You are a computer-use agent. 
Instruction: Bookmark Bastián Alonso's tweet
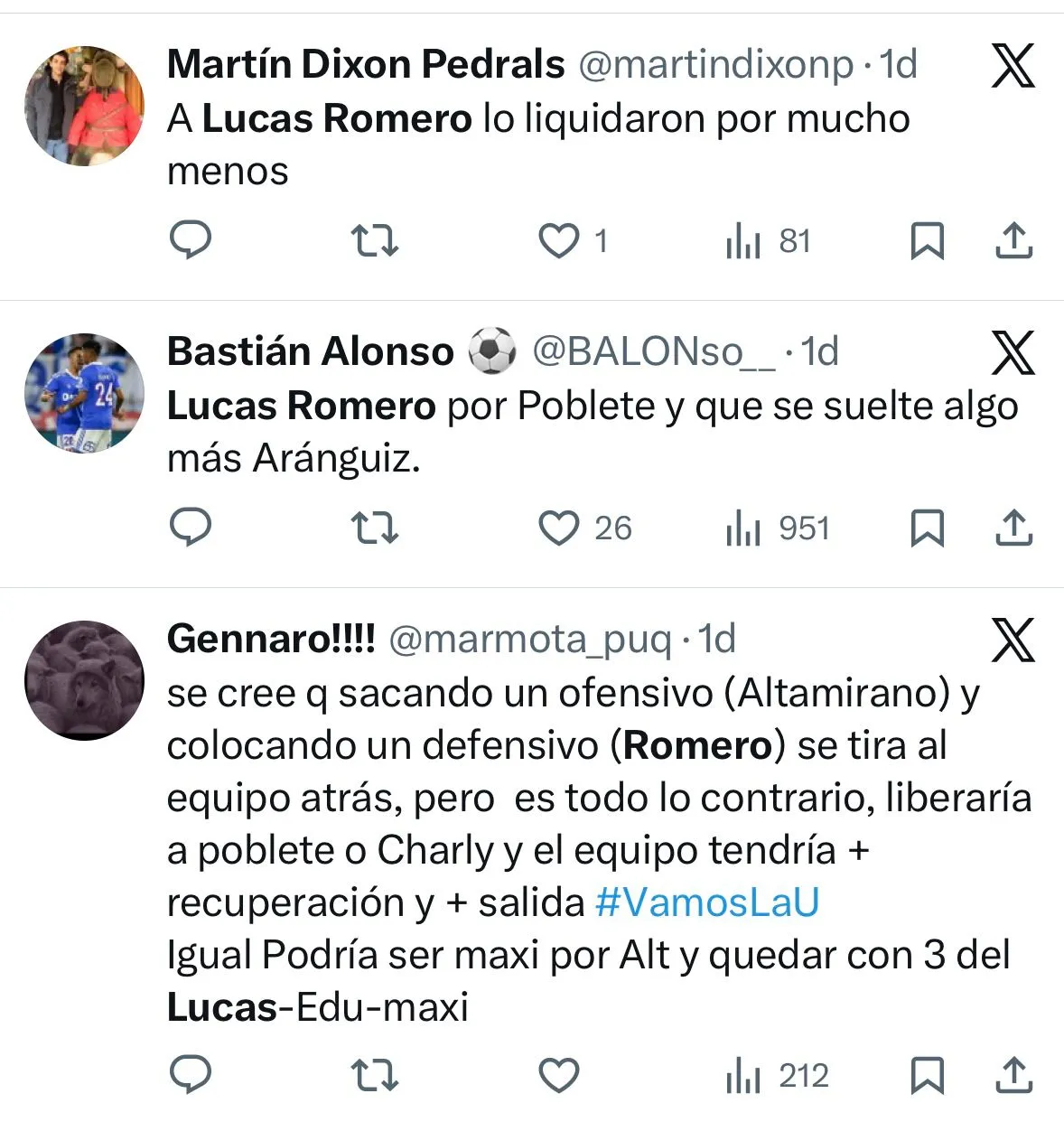(x=927, y=528)
